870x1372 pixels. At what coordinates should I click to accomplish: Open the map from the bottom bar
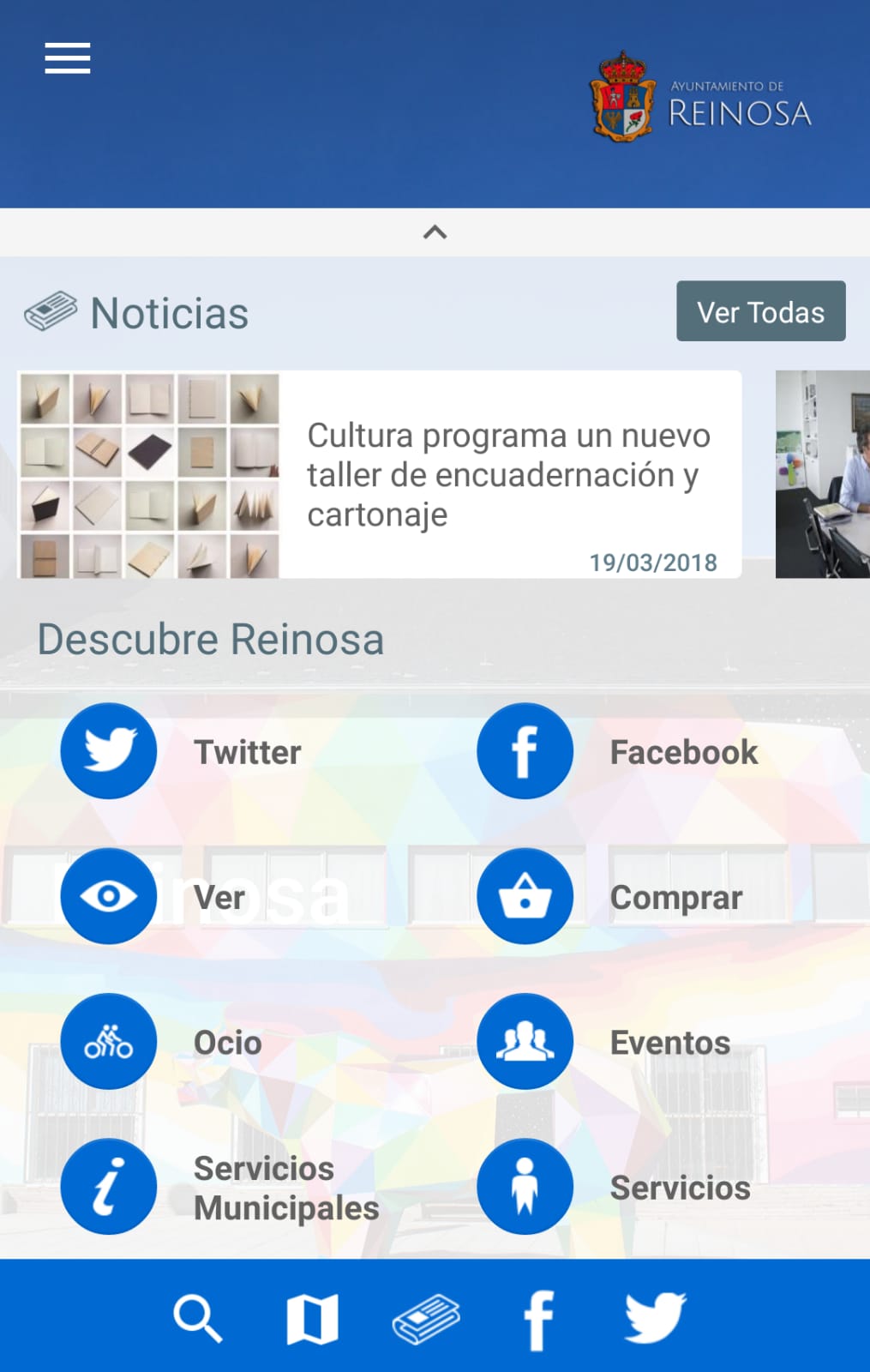click(312, 1318)
